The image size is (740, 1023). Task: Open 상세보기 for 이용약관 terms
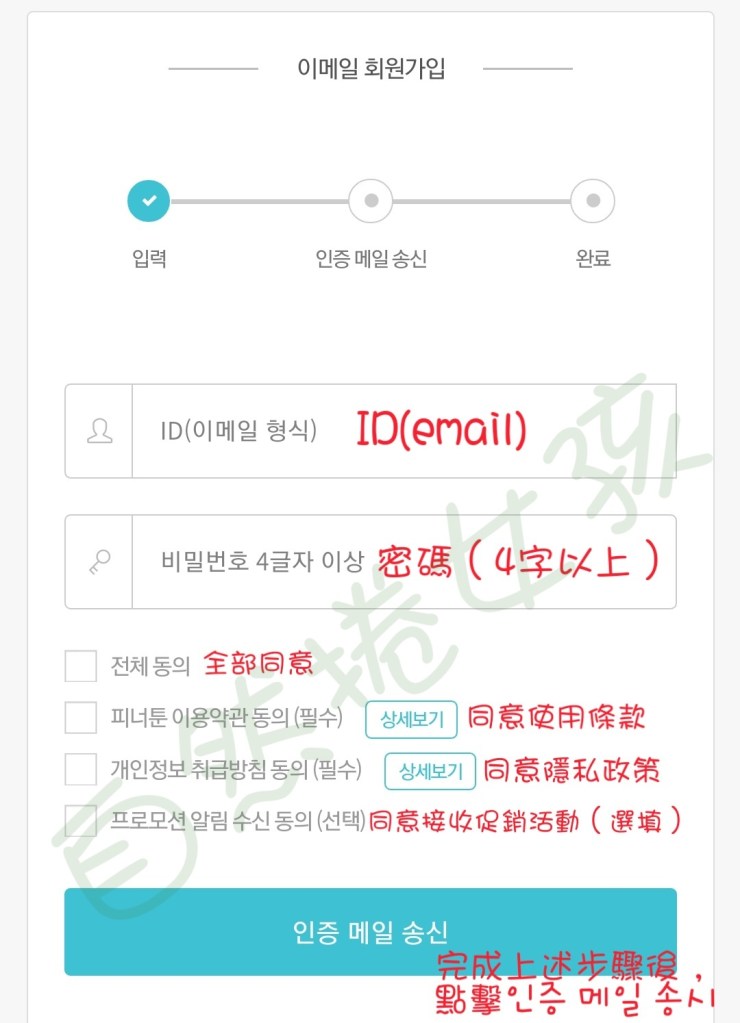[411, 719]
